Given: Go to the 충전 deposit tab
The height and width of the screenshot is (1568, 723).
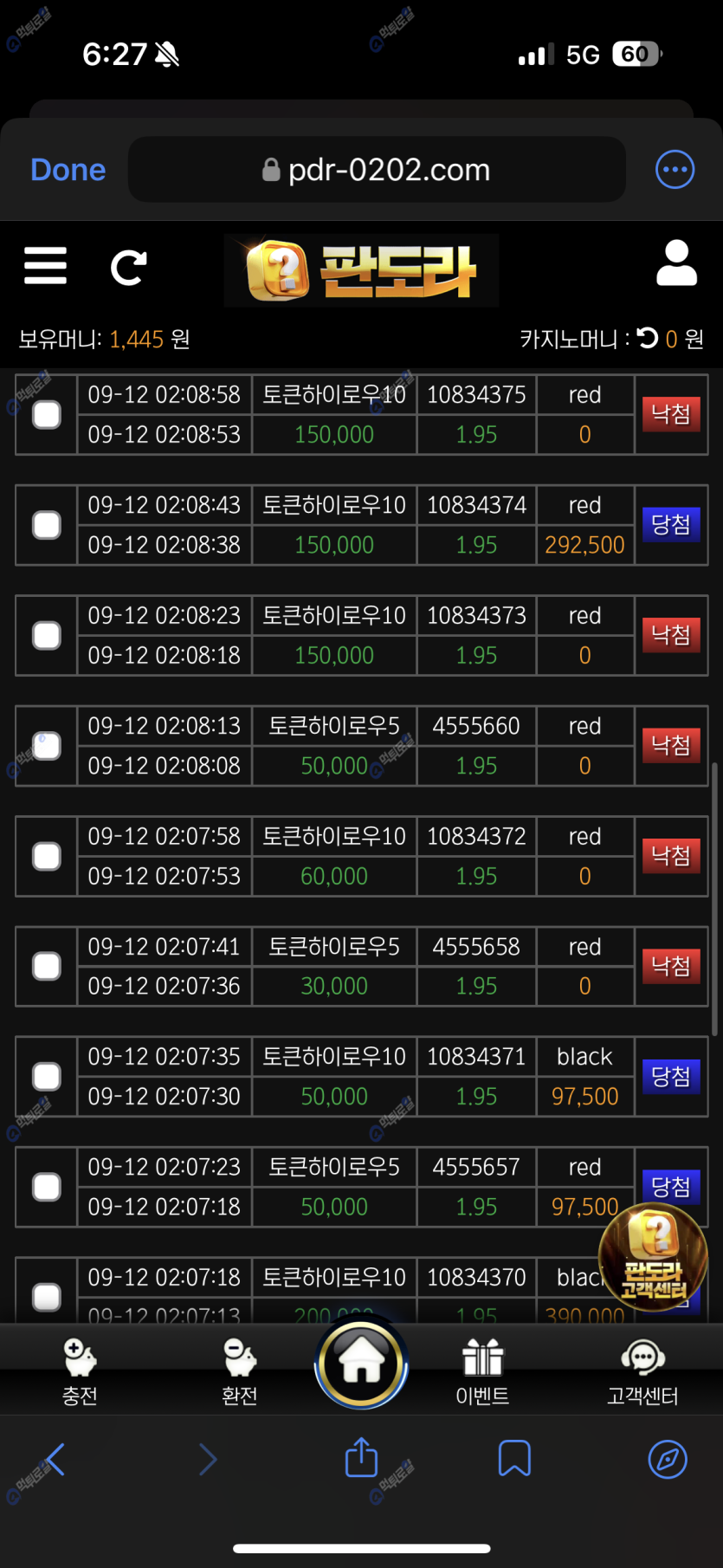Looking at the screenshot, I should (80, 1370).
